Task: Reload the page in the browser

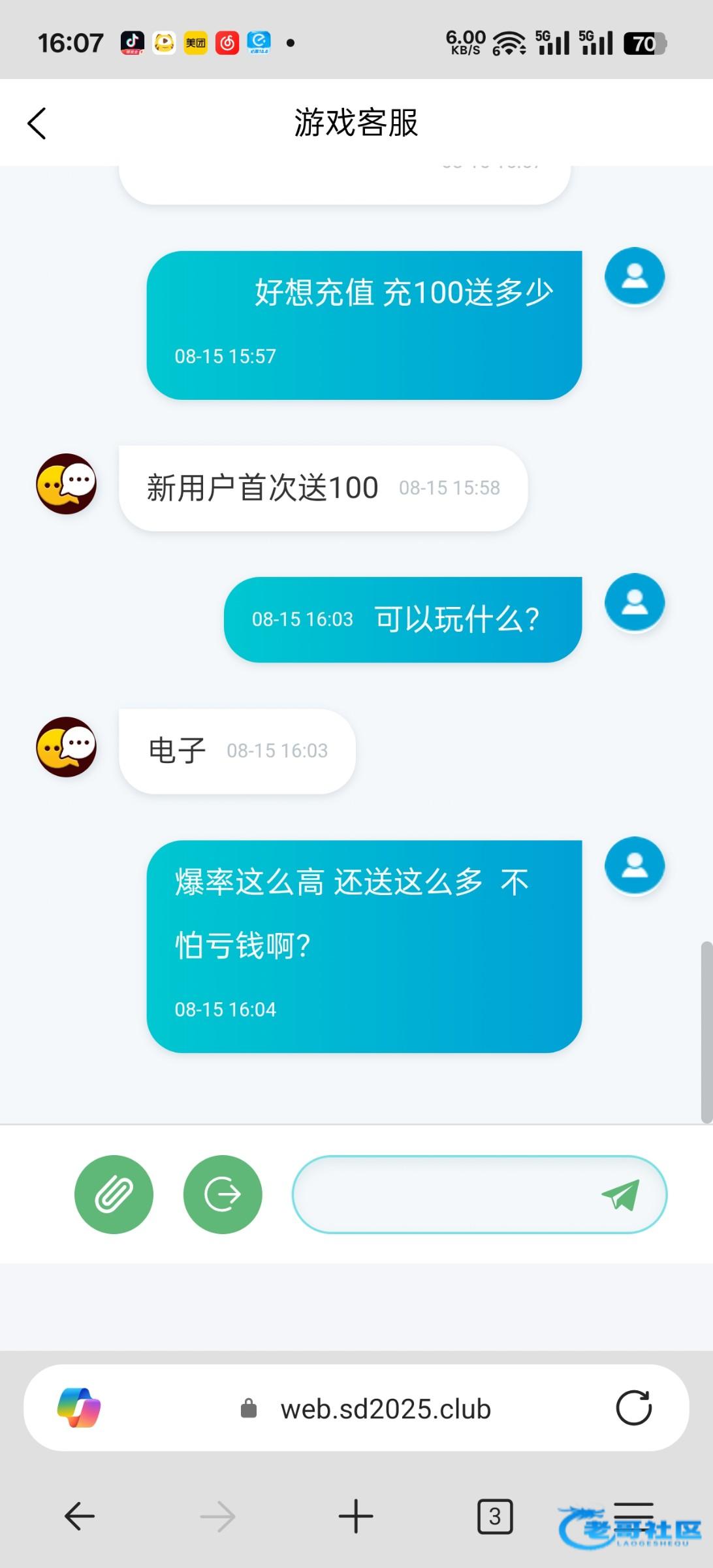Action: pyautogui.click(x=633, y=1408)
